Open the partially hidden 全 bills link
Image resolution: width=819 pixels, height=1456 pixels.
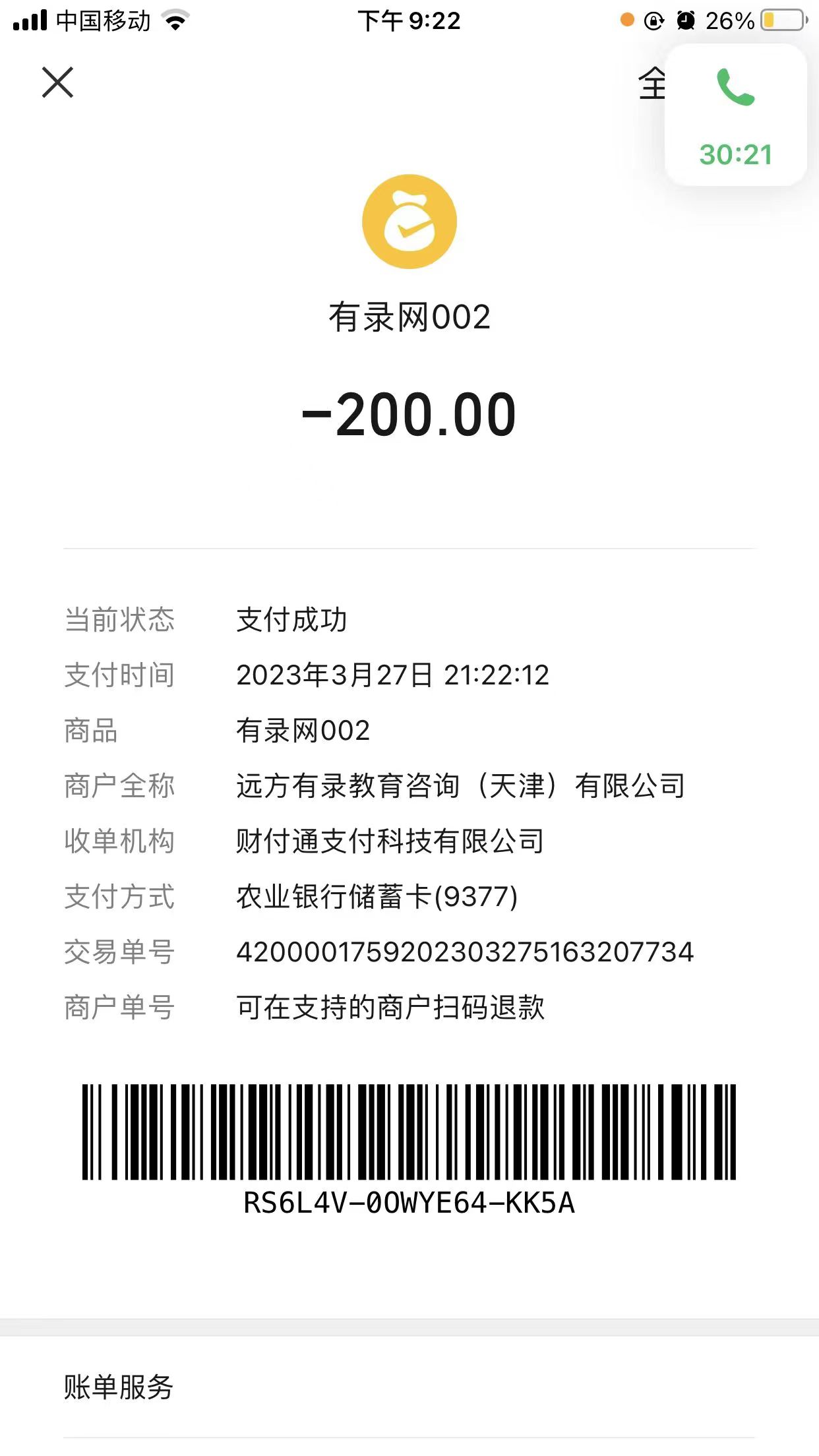(651, 84)
